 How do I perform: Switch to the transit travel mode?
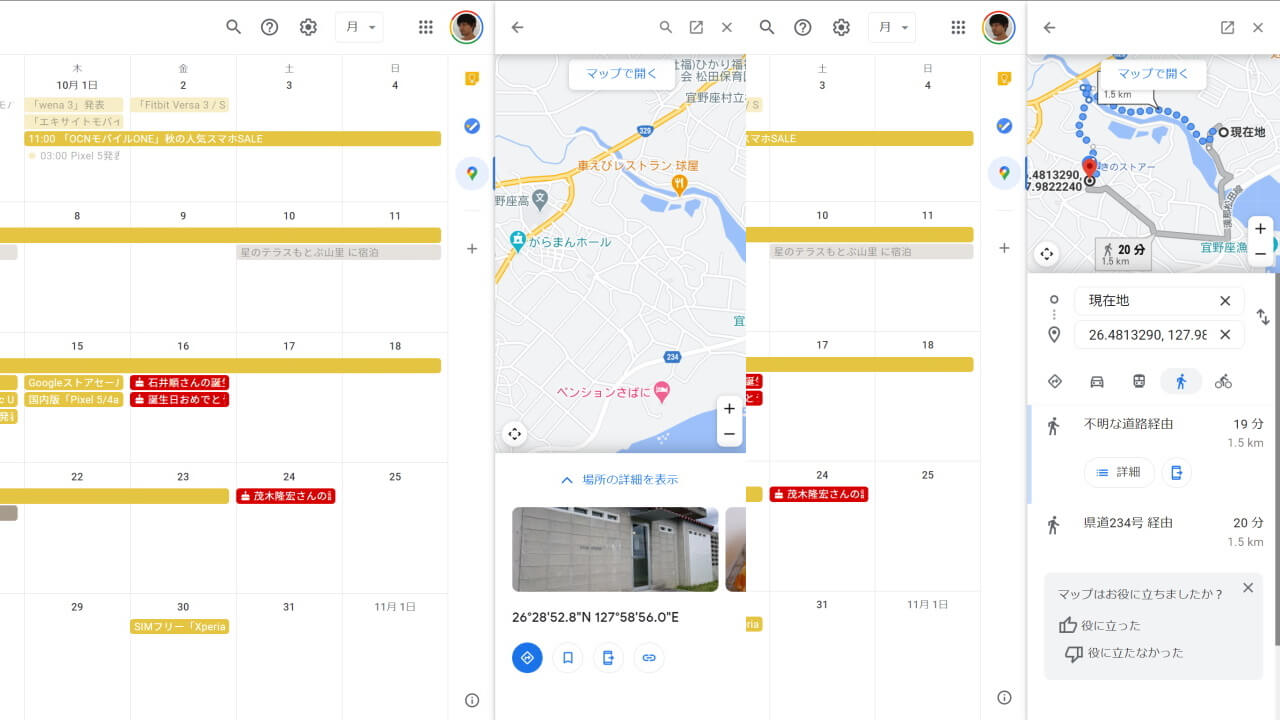(x=1138, y=381)
